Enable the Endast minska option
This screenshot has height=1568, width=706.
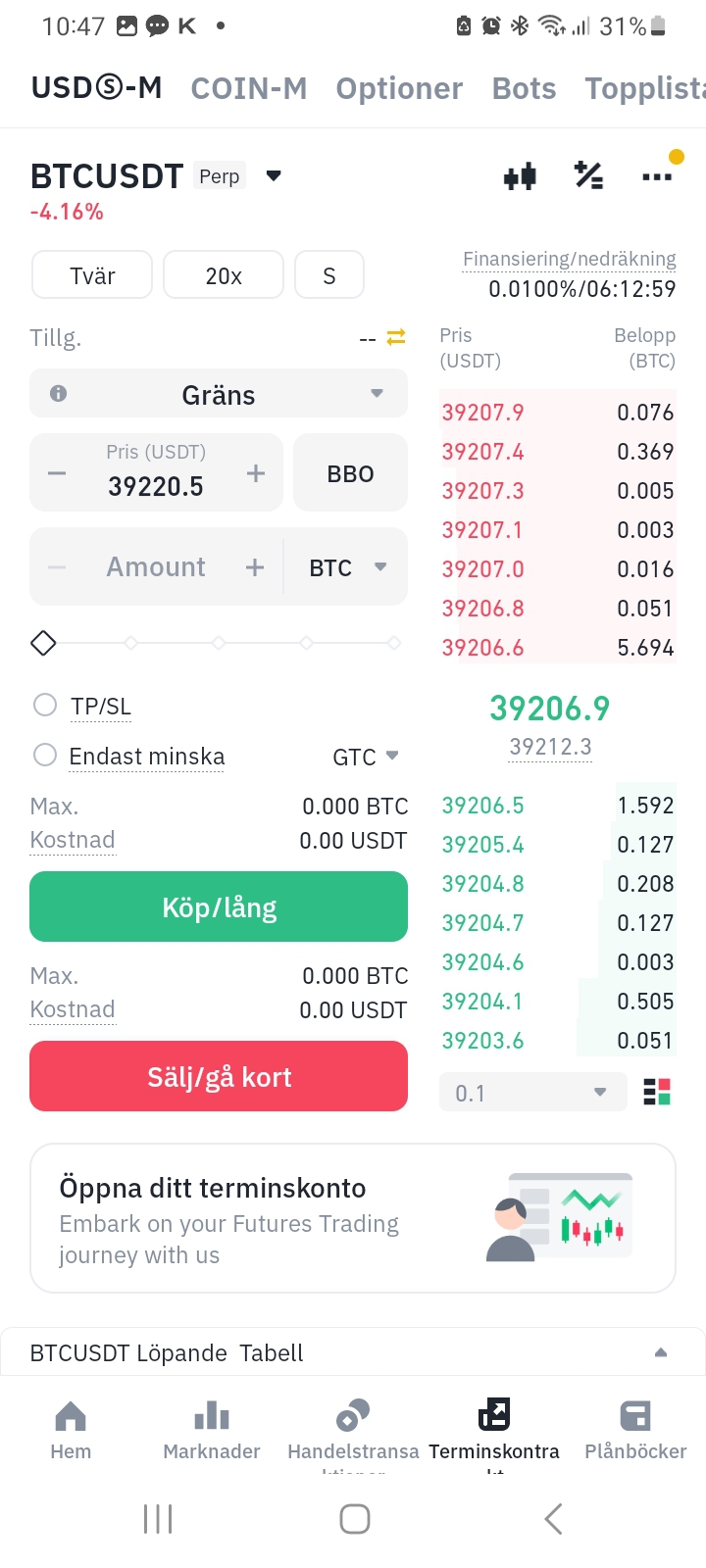click(45, 756)
